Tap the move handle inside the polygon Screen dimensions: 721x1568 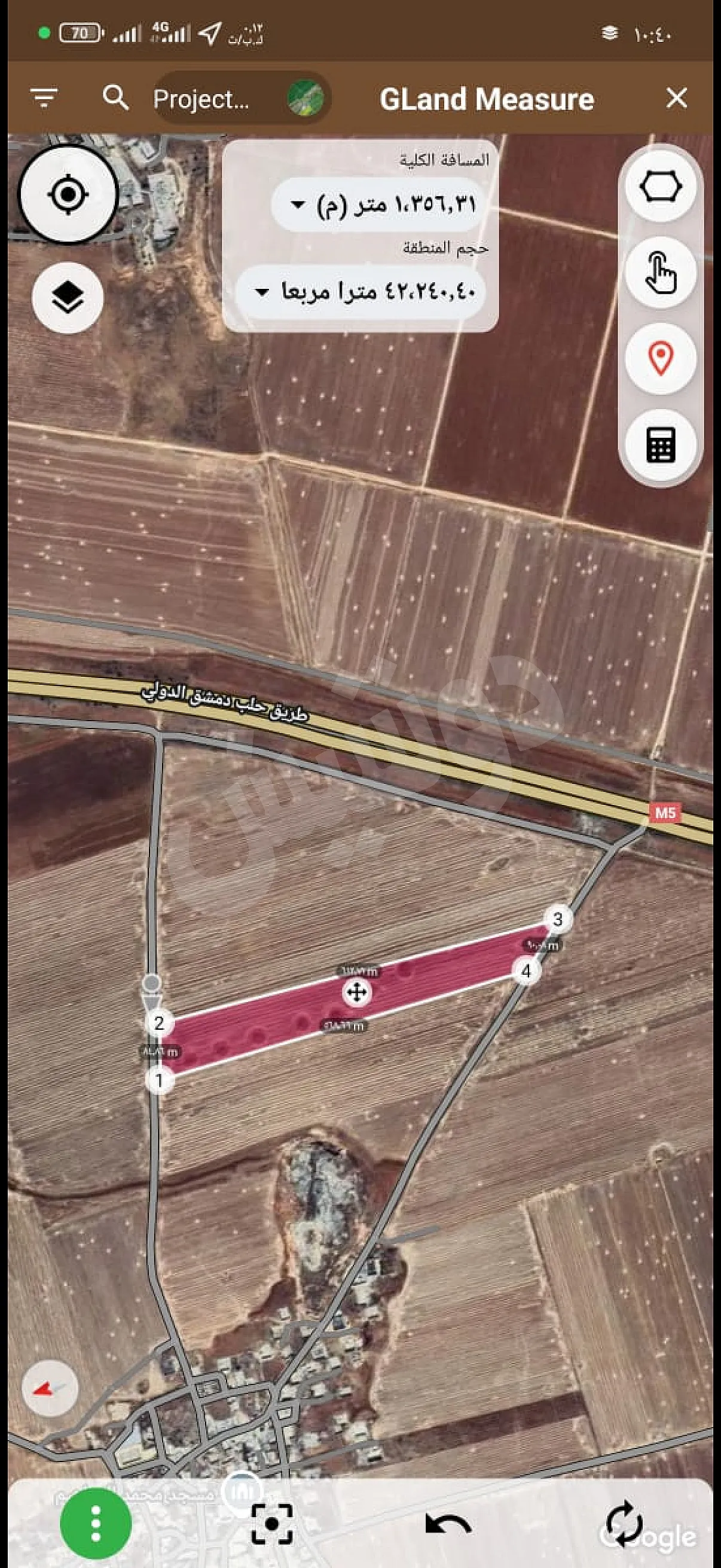click(356, 992)
